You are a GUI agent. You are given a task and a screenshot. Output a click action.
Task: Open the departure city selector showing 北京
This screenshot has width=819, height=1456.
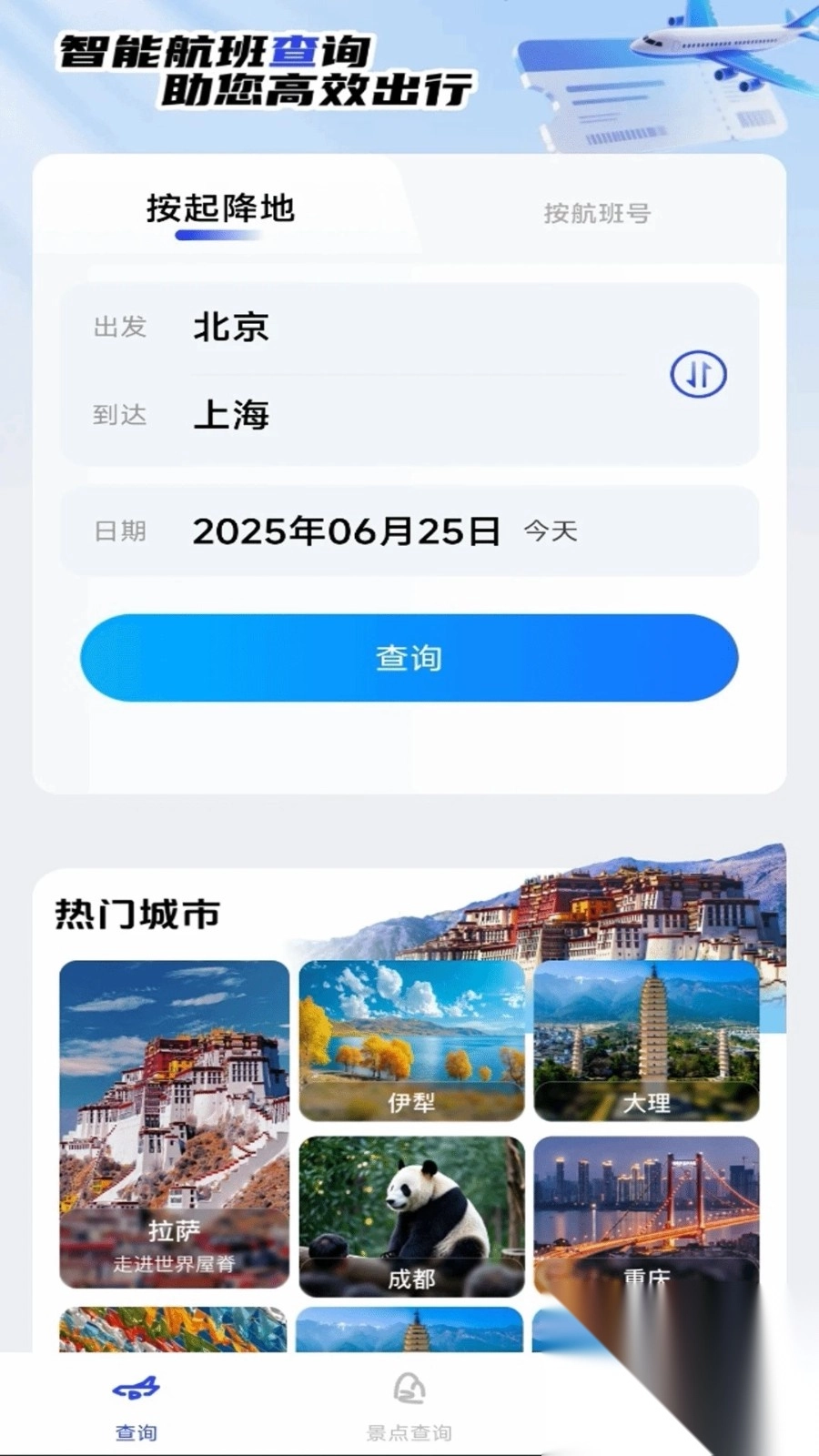coord(231,328)
